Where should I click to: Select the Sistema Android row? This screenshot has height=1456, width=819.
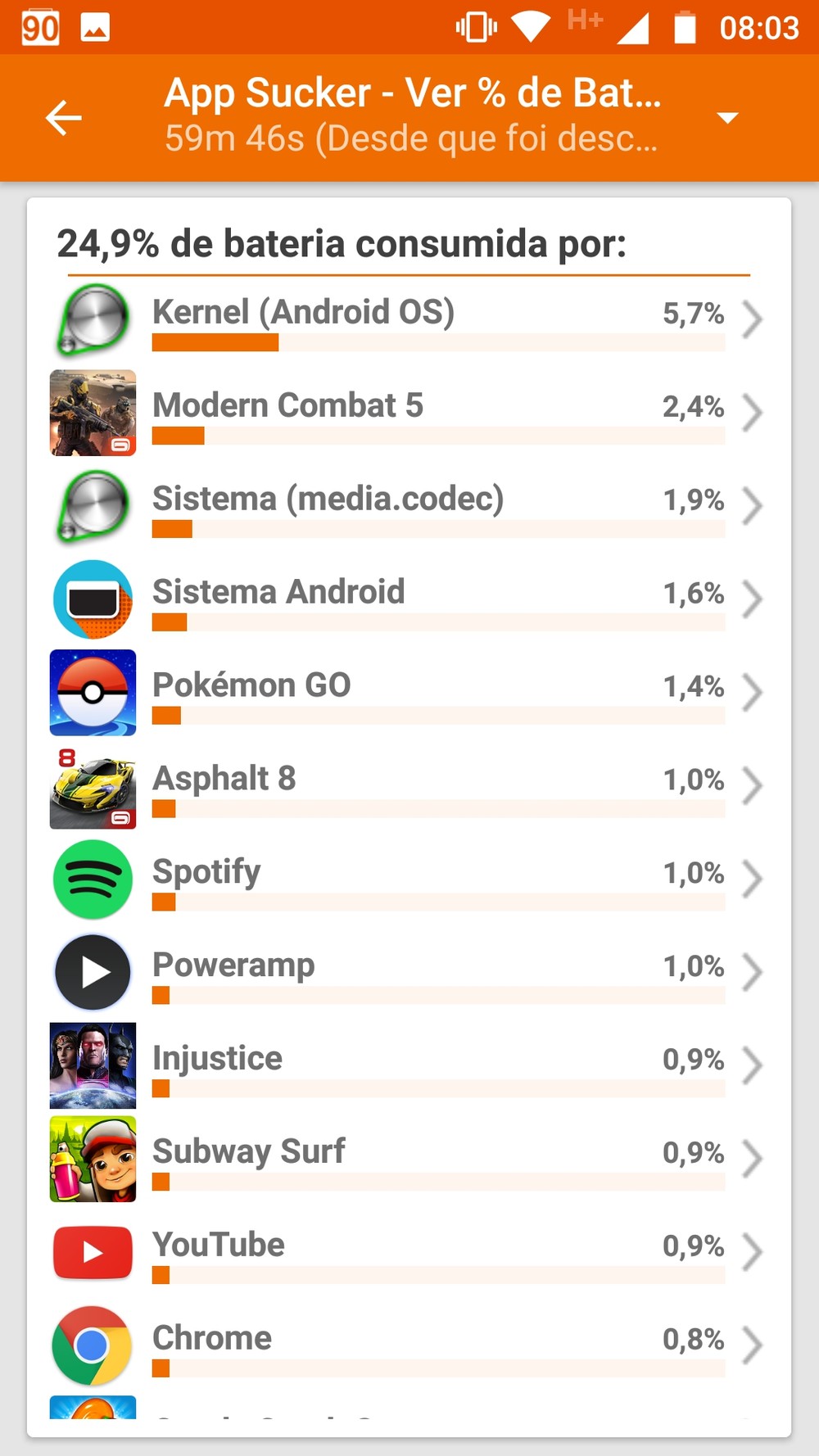tap(409, 599)
